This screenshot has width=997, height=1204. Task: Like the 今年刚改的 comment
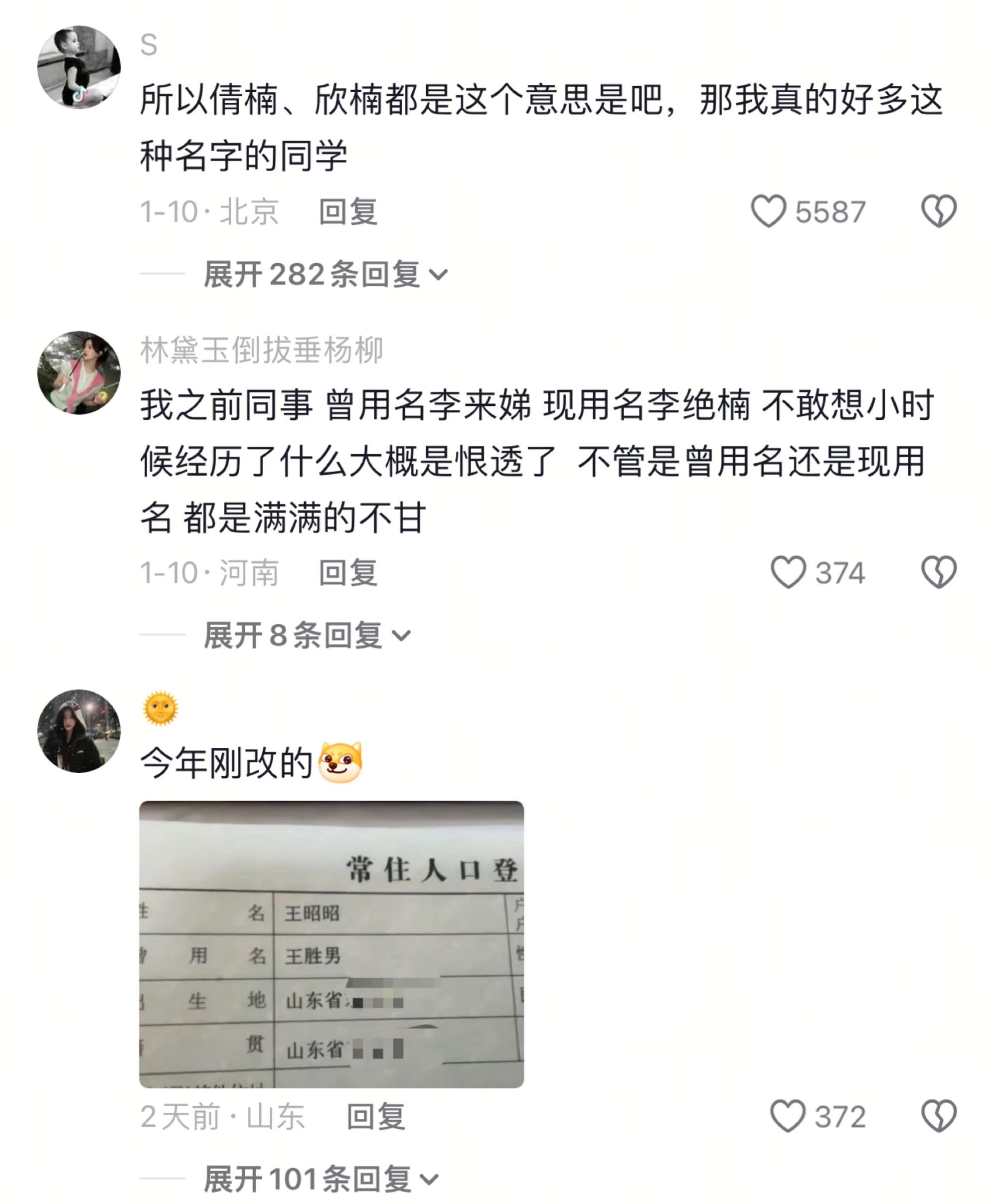pos(787,1116)
